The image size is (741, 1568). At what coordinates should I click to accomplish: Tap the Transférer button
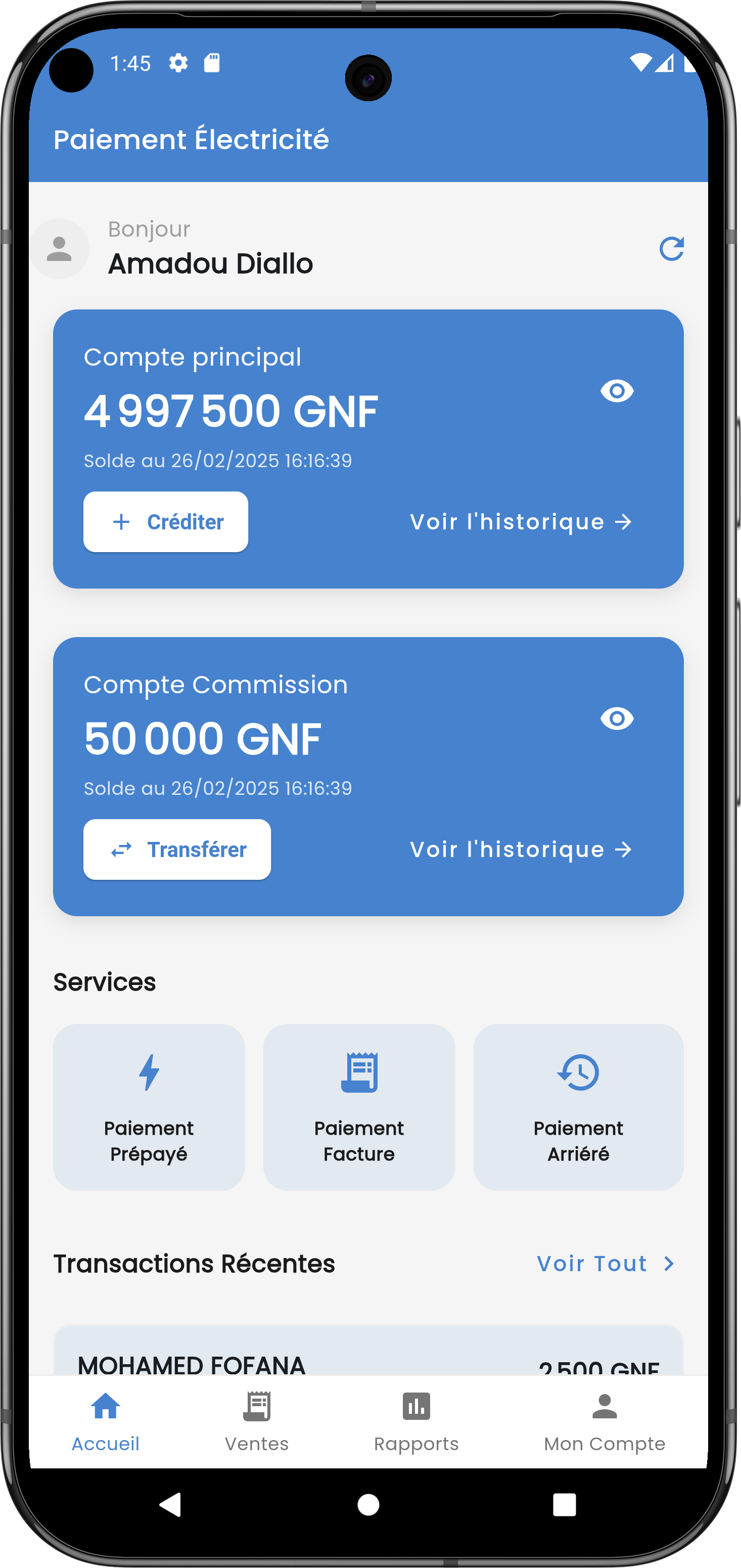(177, 849)
